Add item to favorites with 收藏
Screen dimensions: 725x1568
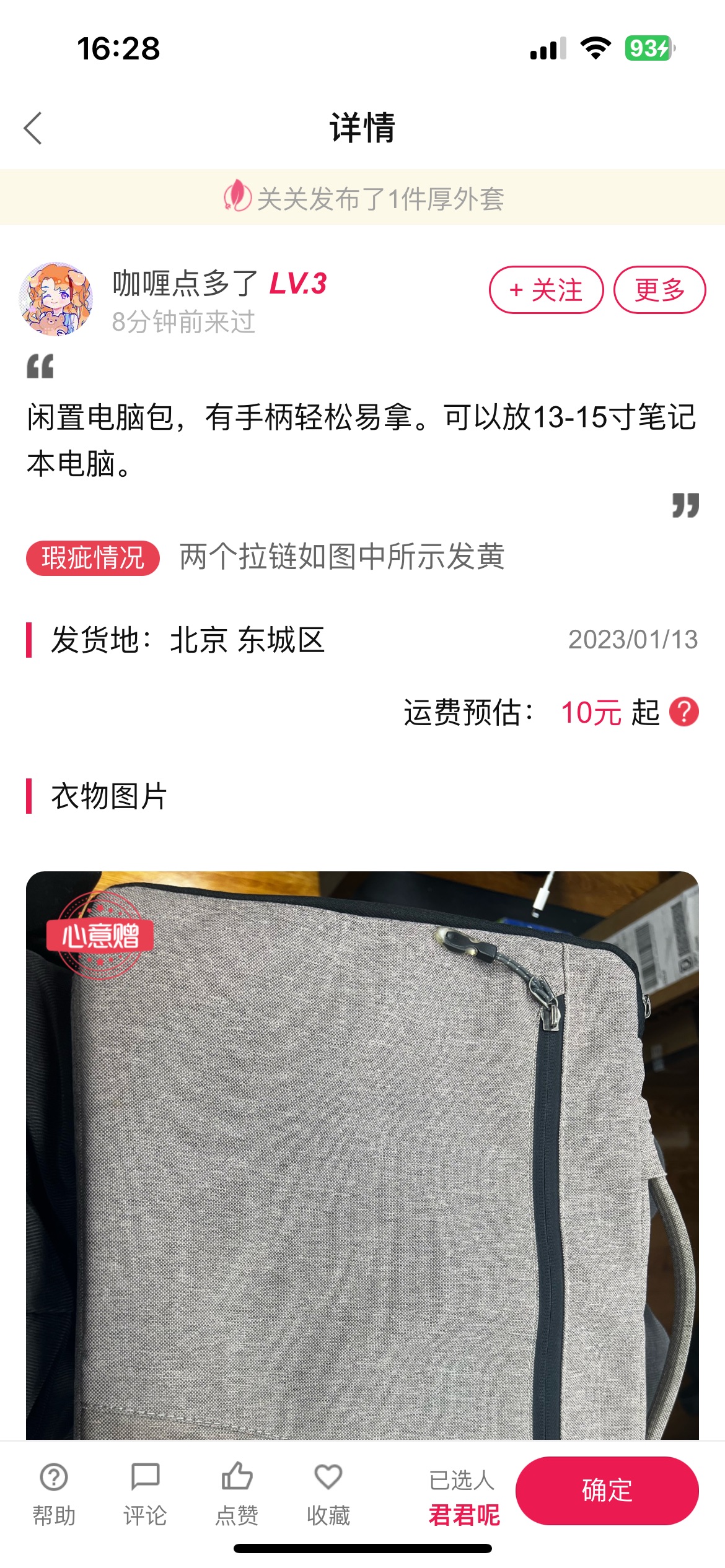click(x=328, y=1494)
